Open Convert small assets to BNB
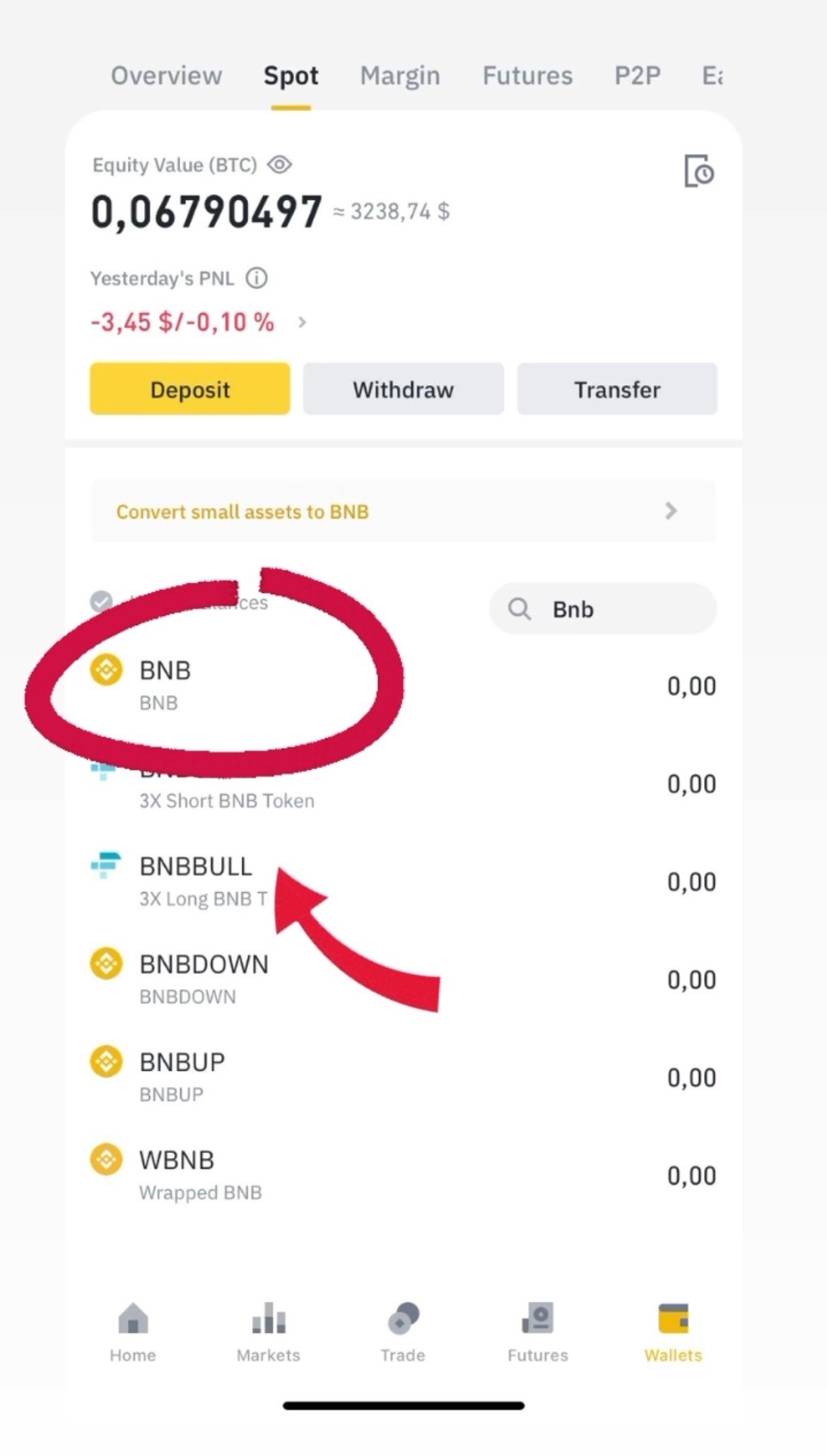Viewport: 827px width, 1456px height. [x=404, y=511]
